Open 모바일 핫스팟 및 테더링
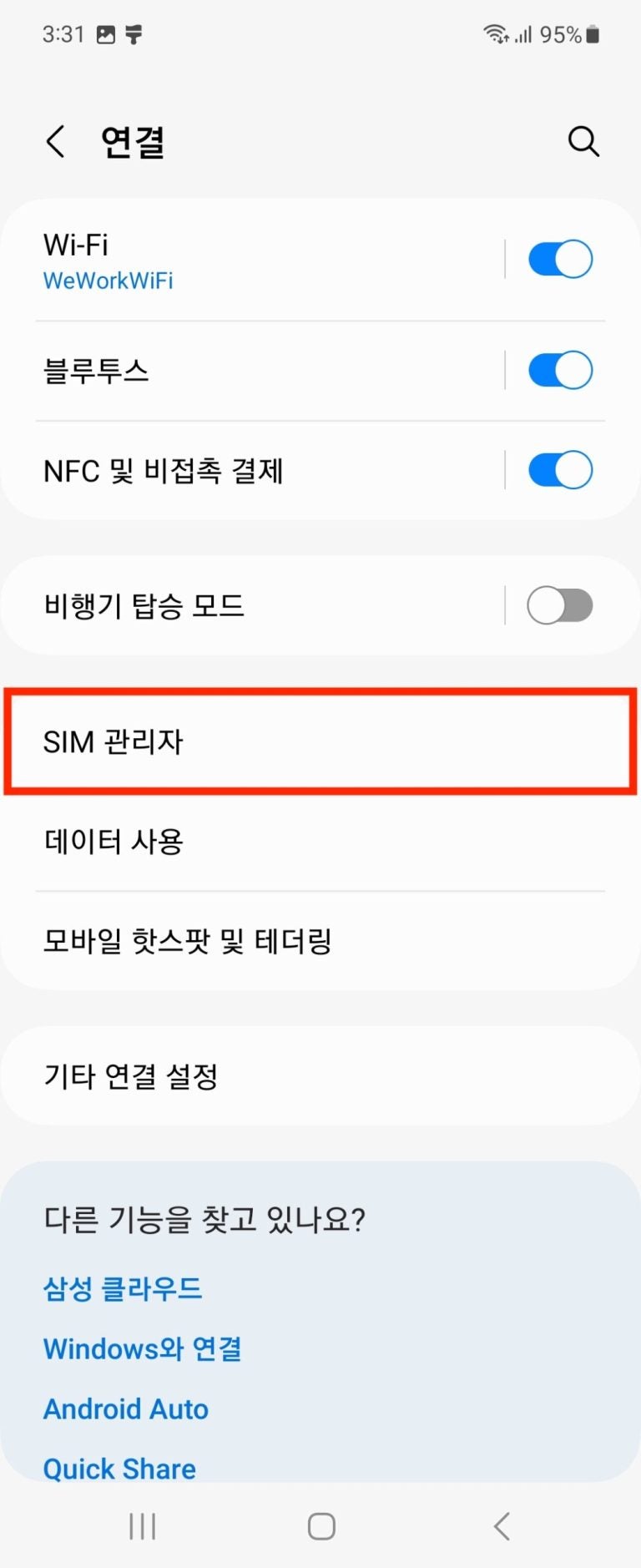Image resolution: width=641 pixels, height=1568 pixels. (320, 942)
